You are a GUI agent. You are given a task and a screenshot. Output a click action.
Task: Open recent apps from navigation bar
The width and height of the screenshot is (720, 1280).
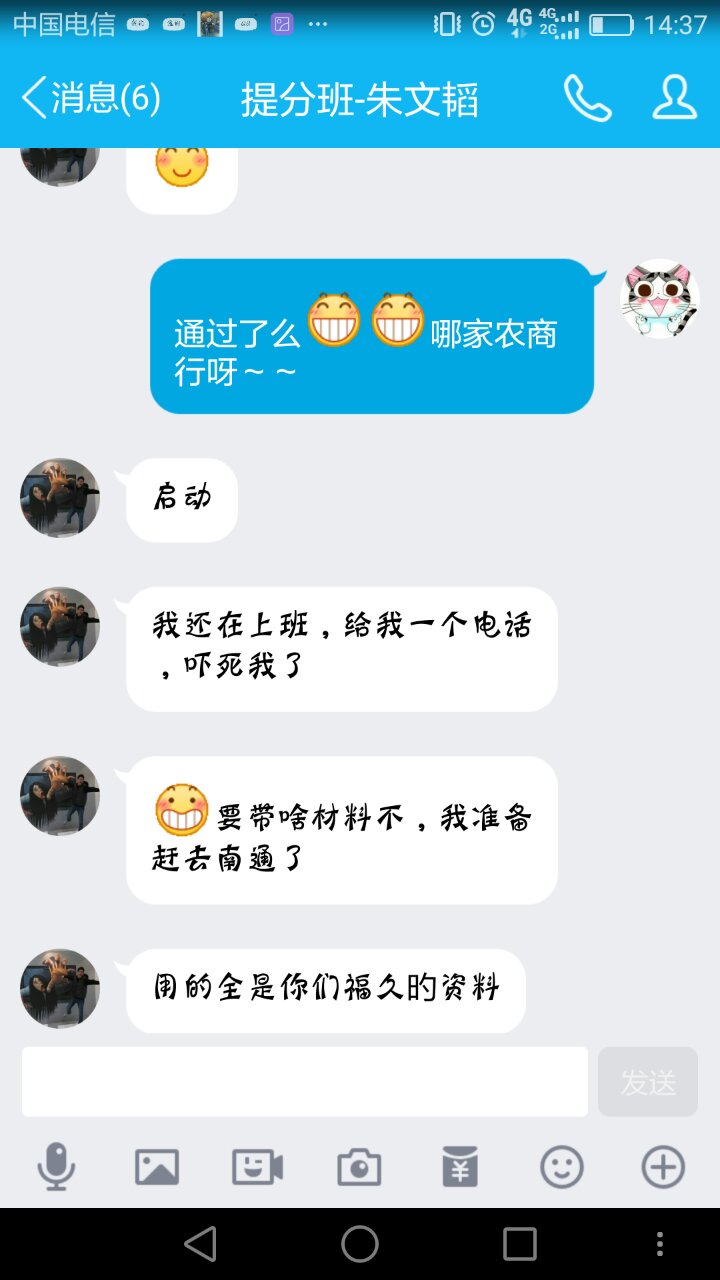click(x=519, y=1244)
